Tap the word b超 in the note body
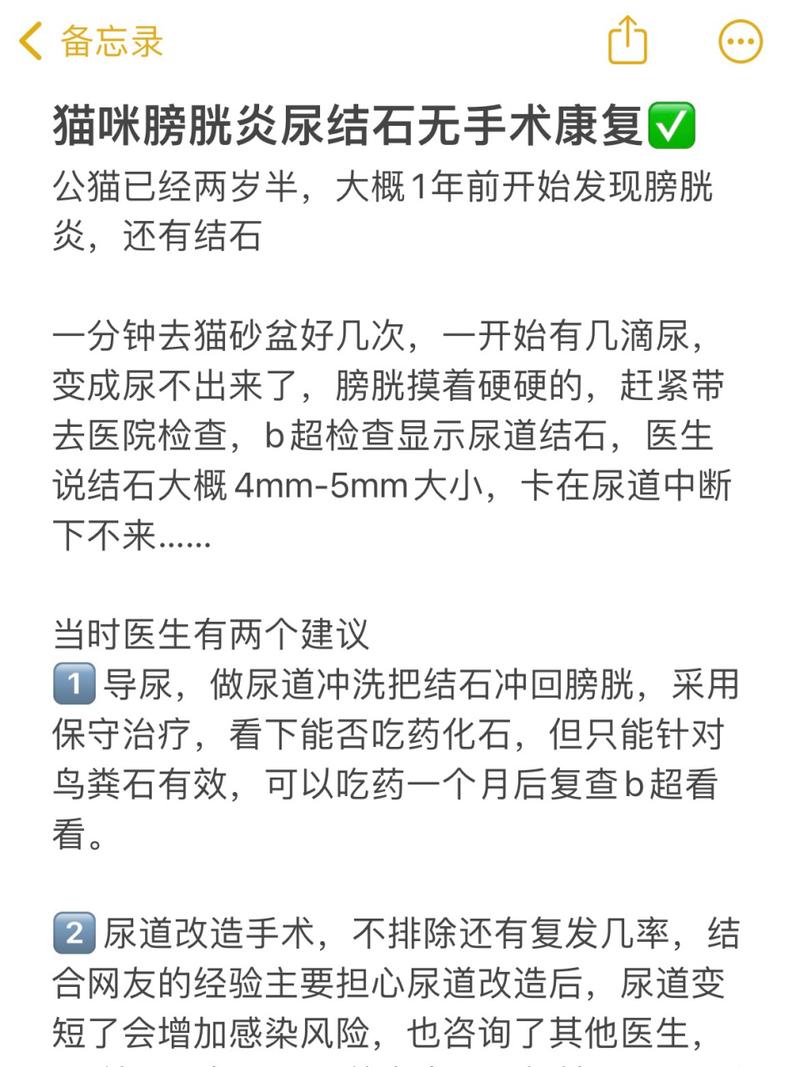The height and width of the screenshot is (1067, 800). click(294, 438)
